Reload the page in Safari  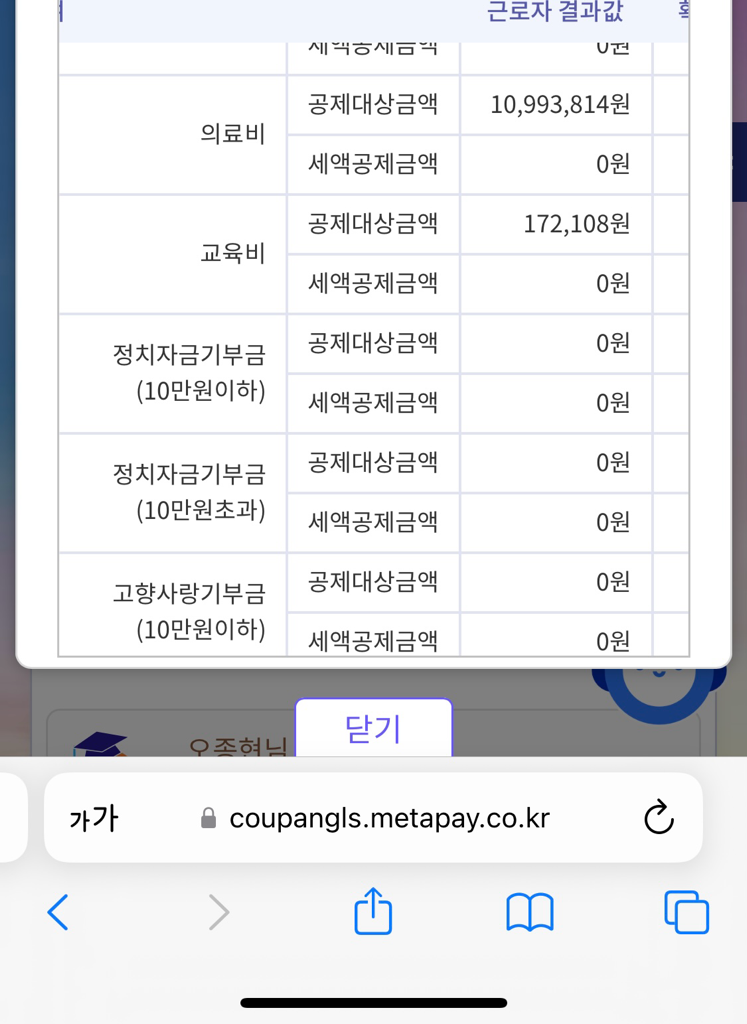tap(658, 818)
